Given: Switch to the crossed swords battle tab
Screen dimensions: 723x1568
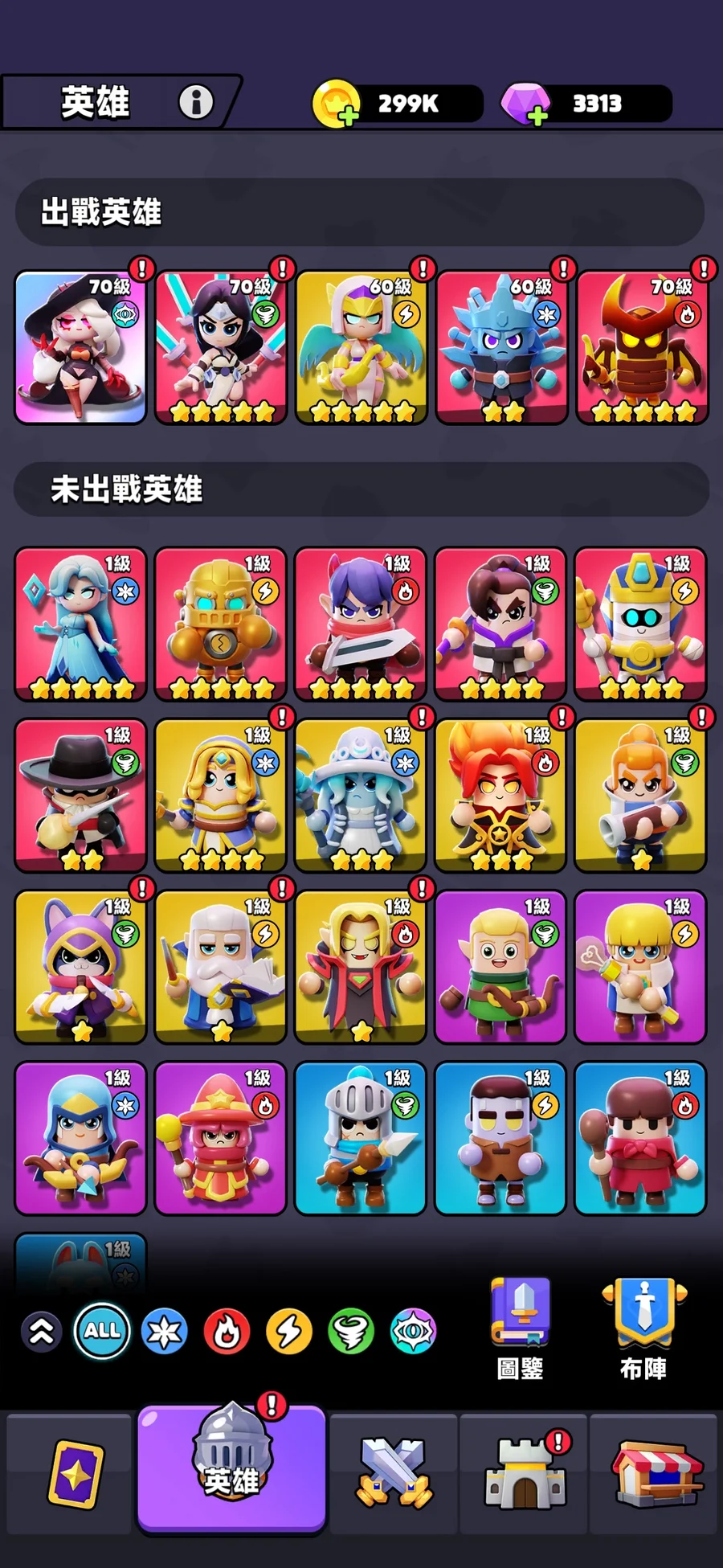Looking at the screenshot, I should pos(394,1474).
